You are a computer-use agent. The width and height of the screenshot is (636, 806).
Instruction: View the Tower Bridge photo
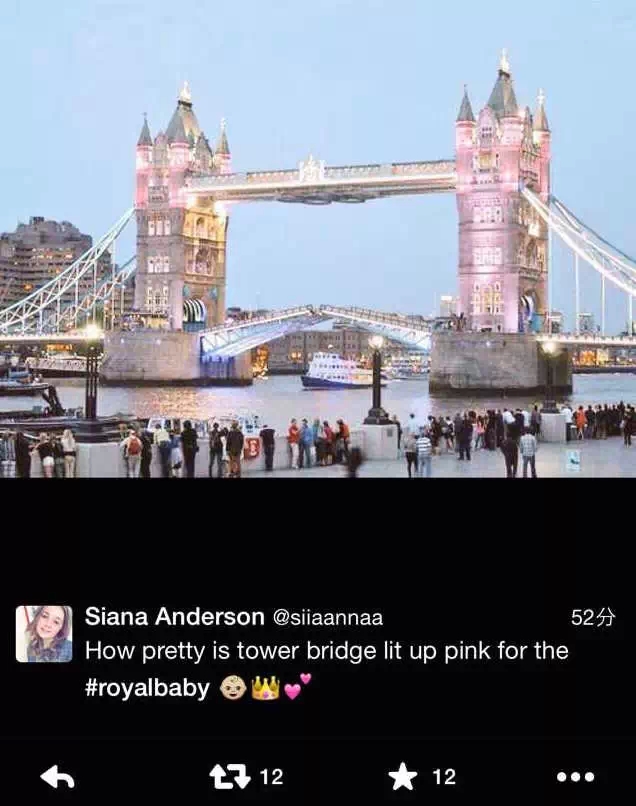318,240
